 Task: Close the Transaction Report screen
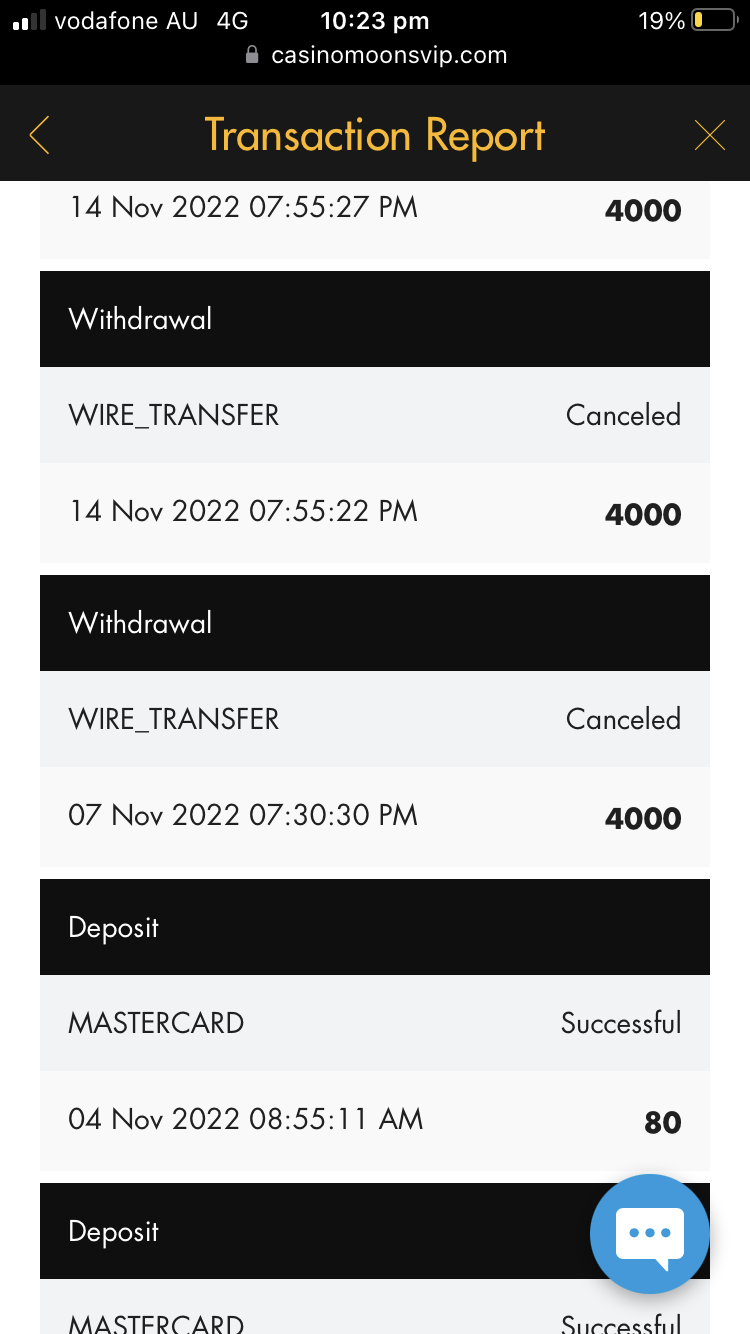pos(709,135)
